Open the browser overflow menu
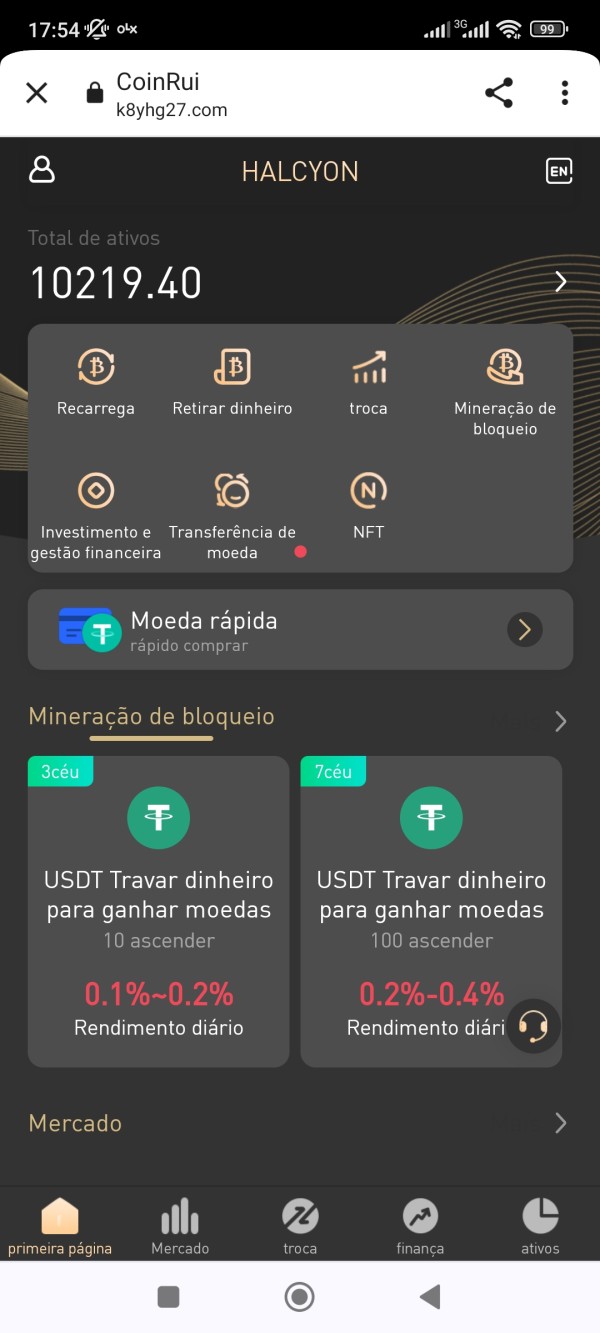600x1333 pixels. coord(565,93)
